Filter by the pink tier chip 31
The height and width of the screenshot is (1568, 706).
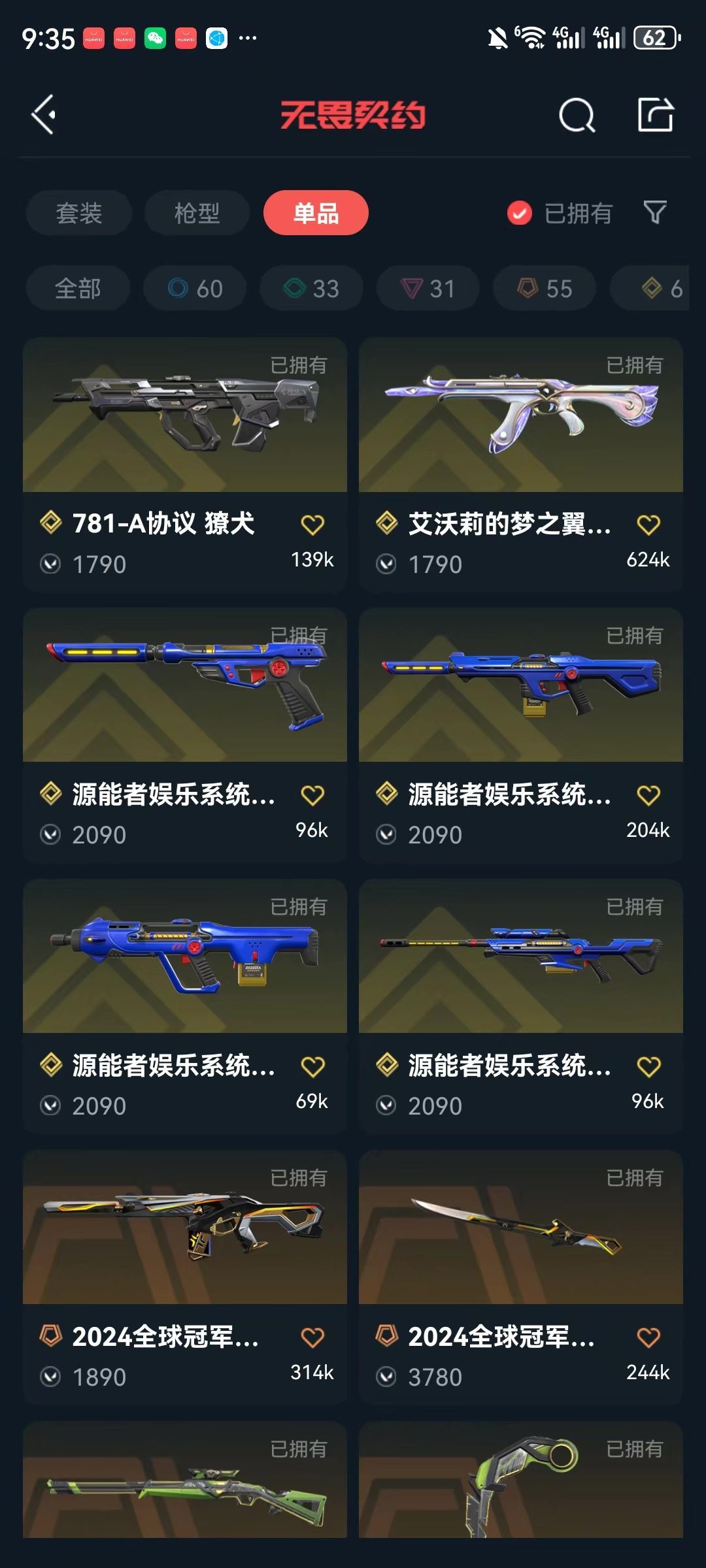pyautogui.click(x=428, y=288)
